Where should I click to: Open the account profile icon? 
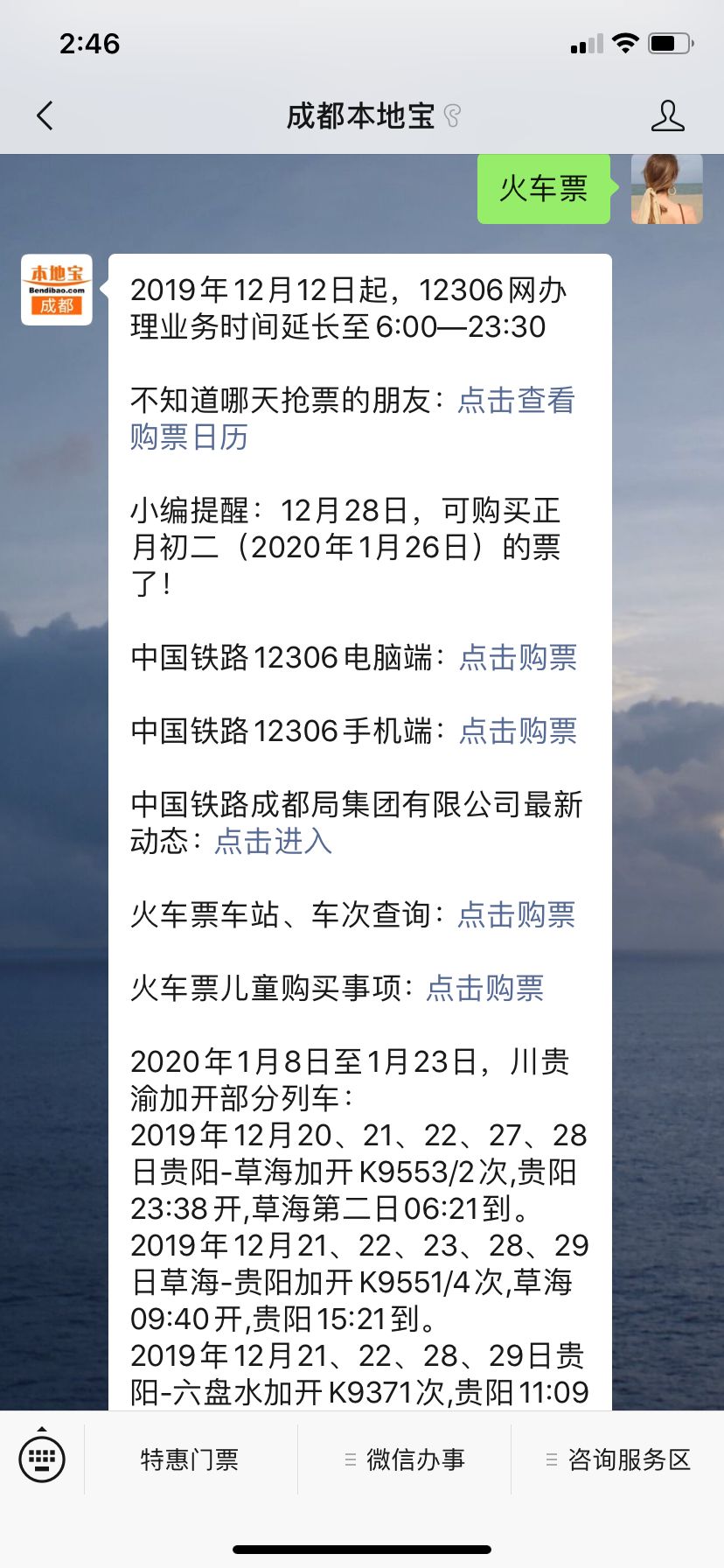pos(667,115)
